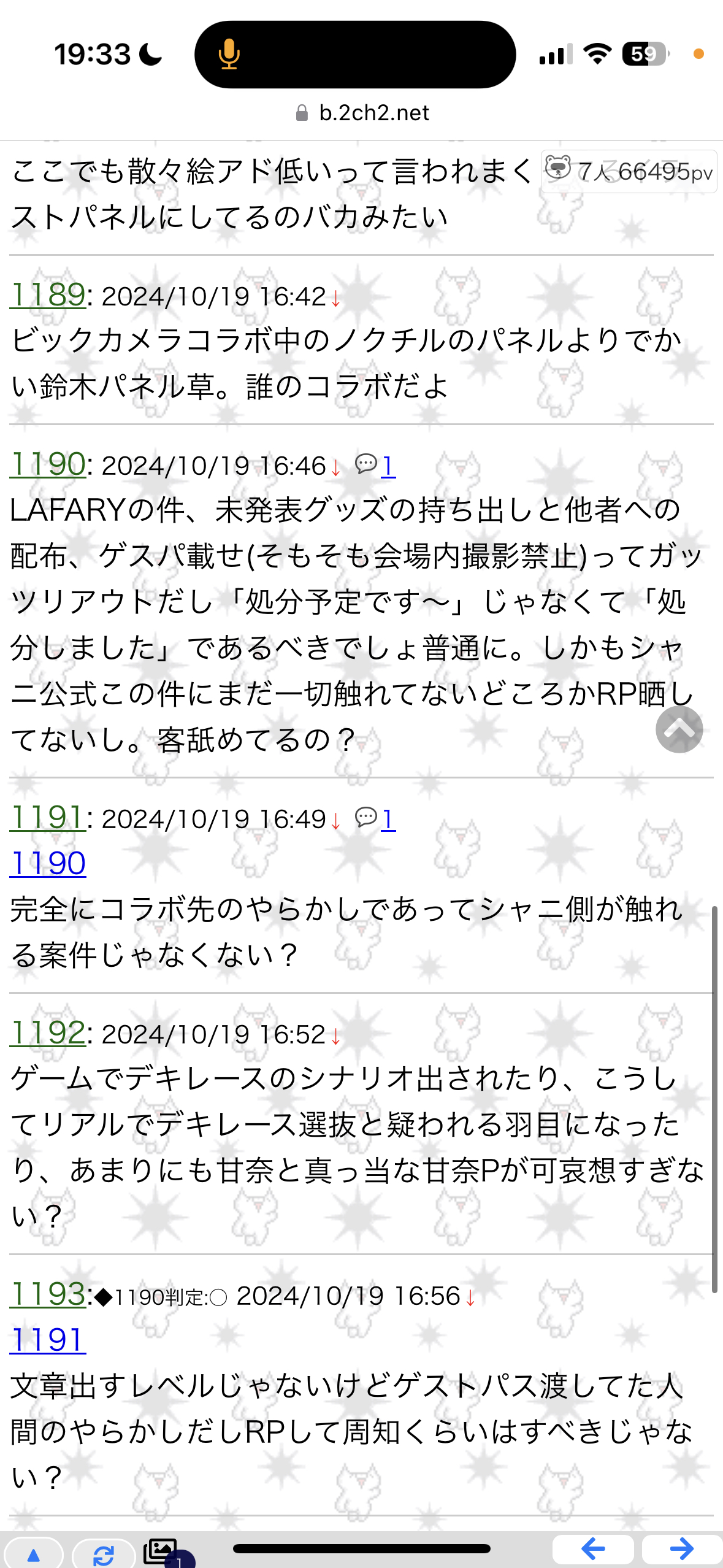
Task: Open post number 1192 link
Action: click(x=47, y=1033)
